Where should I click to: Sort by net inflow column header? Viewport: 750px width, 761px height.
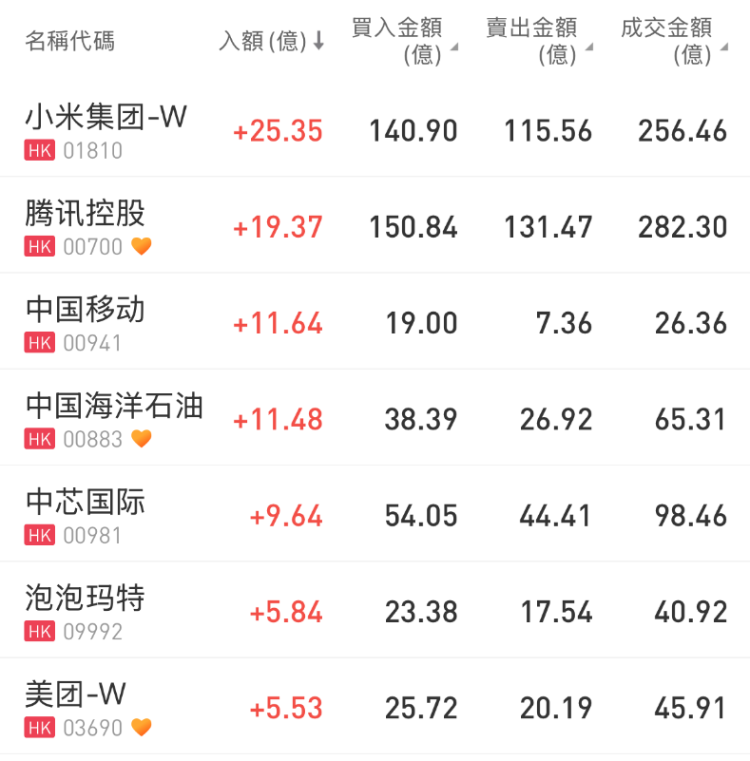tap(271, 41)
